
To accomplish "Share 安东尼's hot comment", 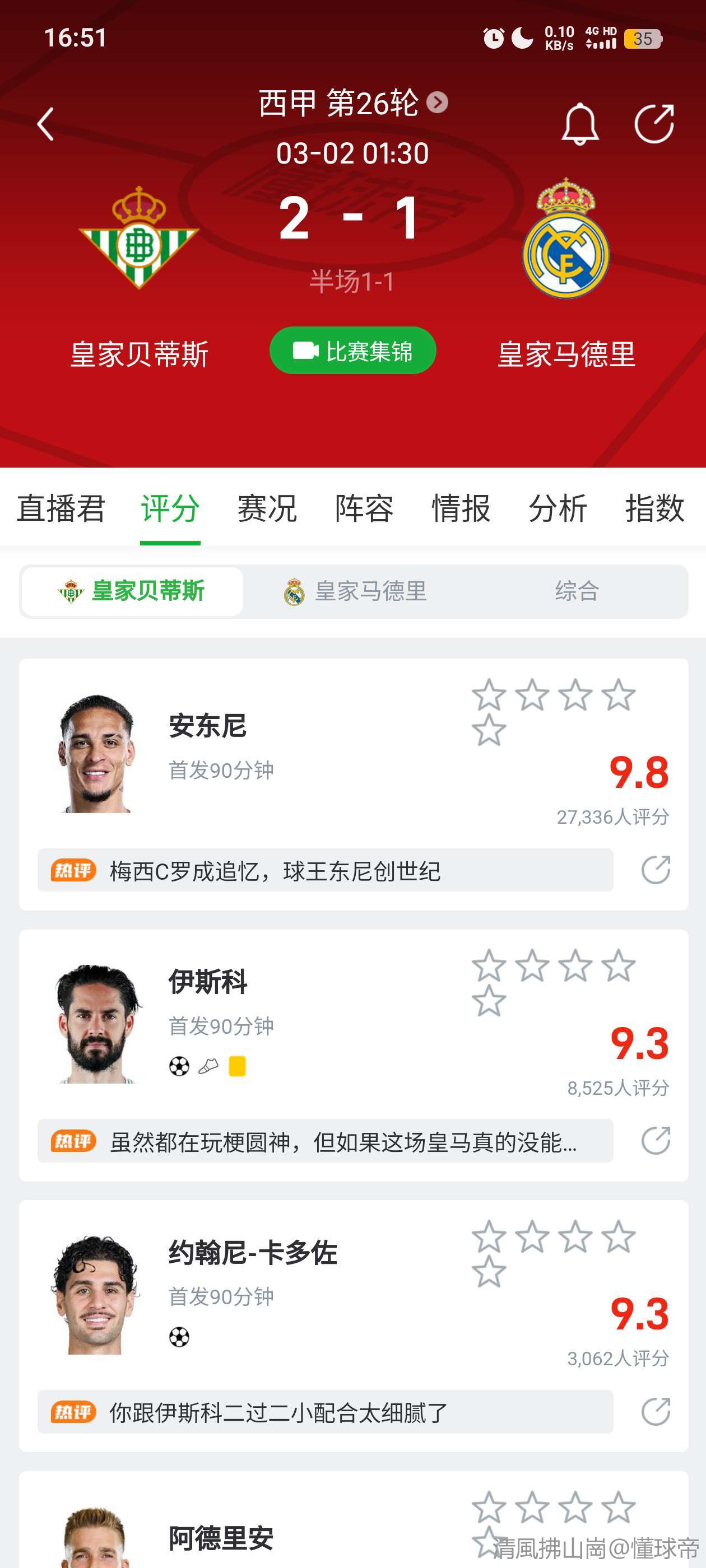I will (x=656, y=870).
